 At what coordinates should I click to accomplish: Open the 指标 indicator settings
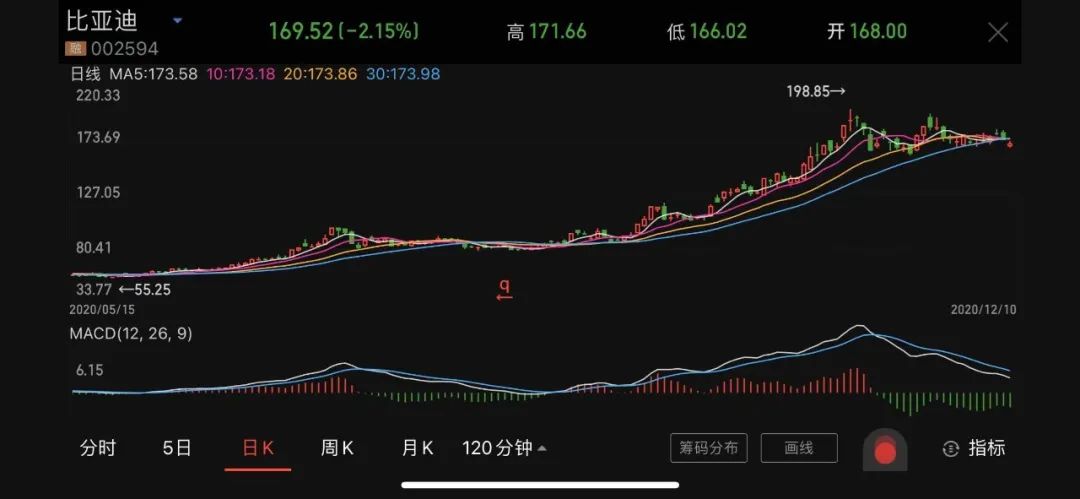click(974, 448)
